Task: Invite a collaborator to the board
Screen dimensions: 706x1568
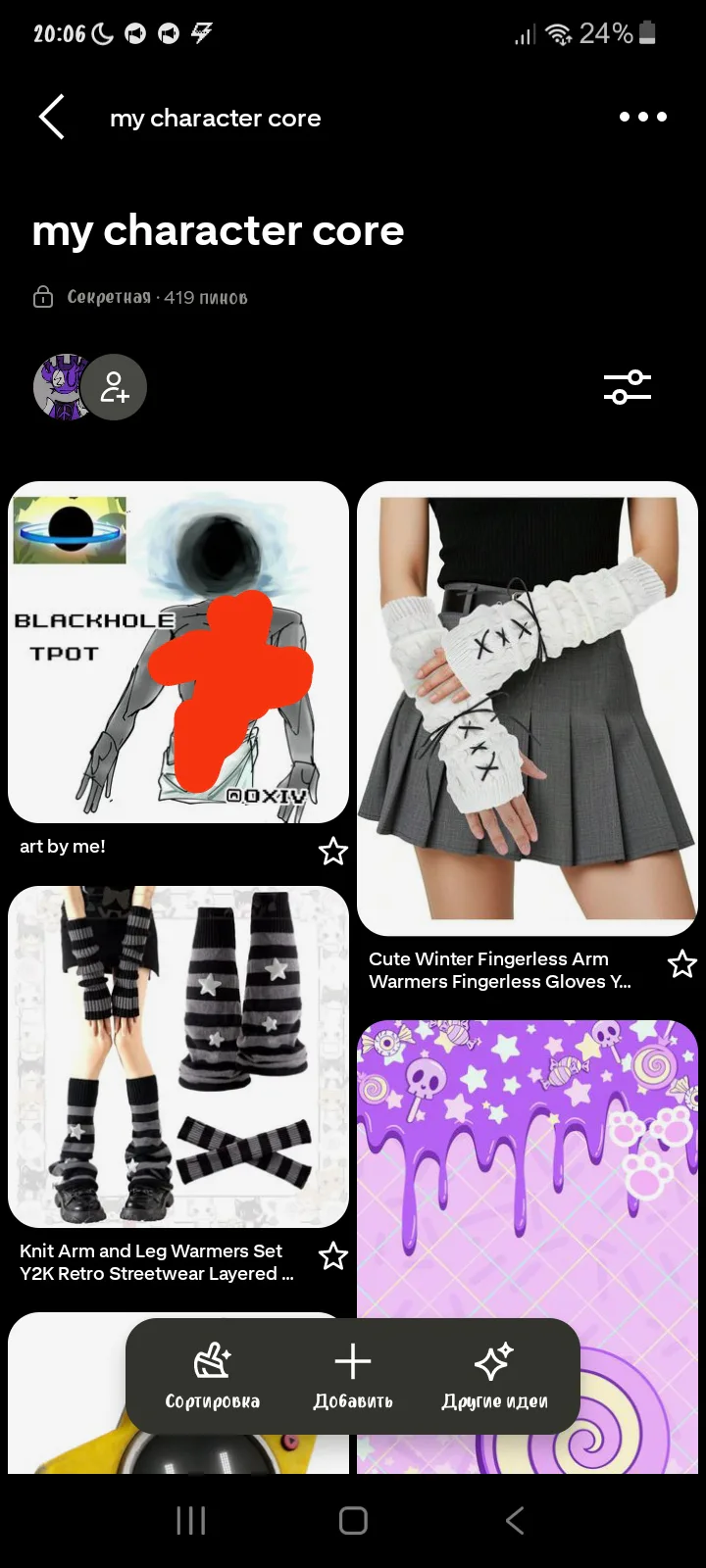Action: [x=115, y=387]
